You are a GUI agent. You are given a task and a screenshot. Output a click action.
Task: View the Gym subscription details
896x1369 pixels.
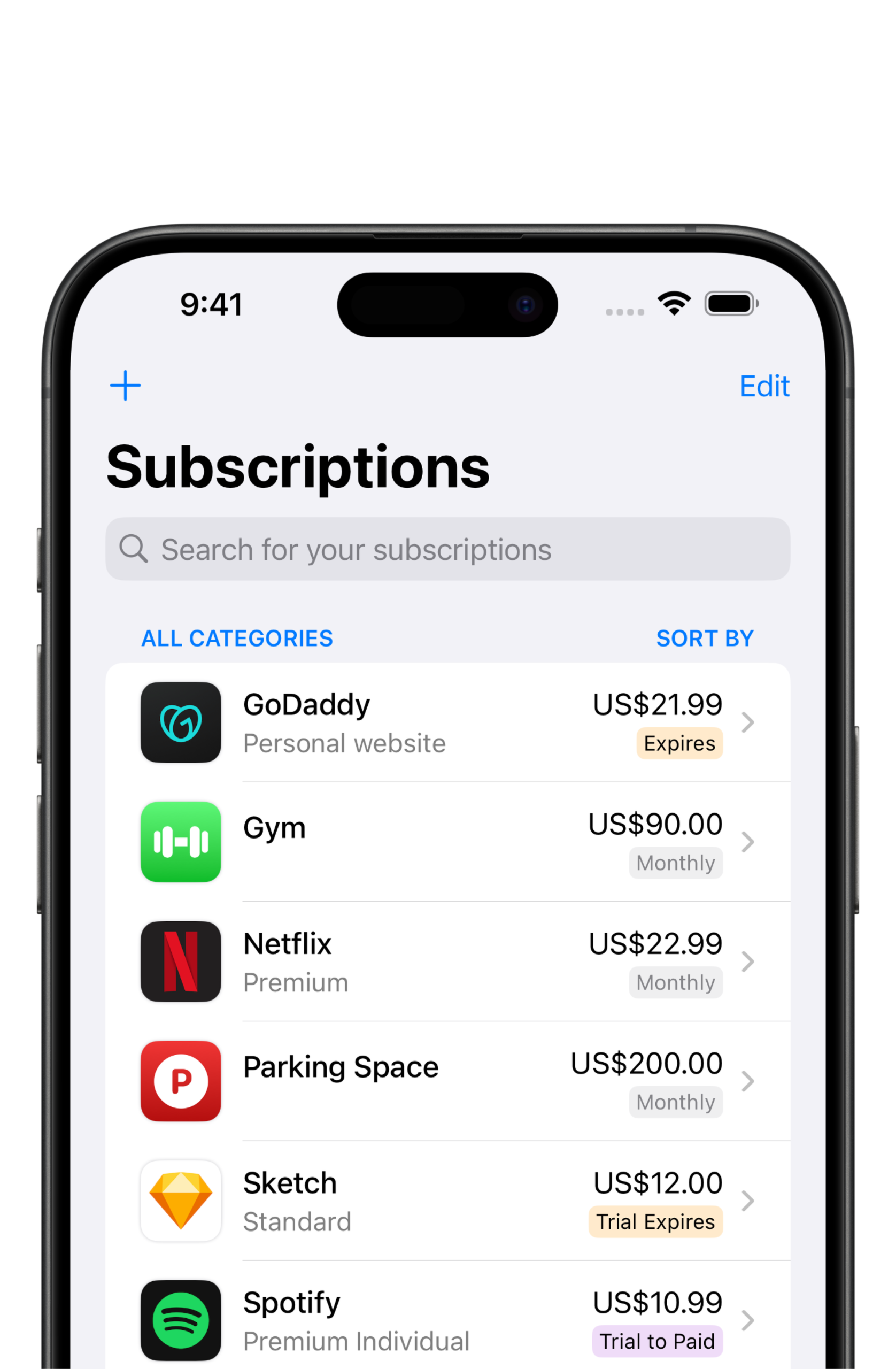coord(447,842)
